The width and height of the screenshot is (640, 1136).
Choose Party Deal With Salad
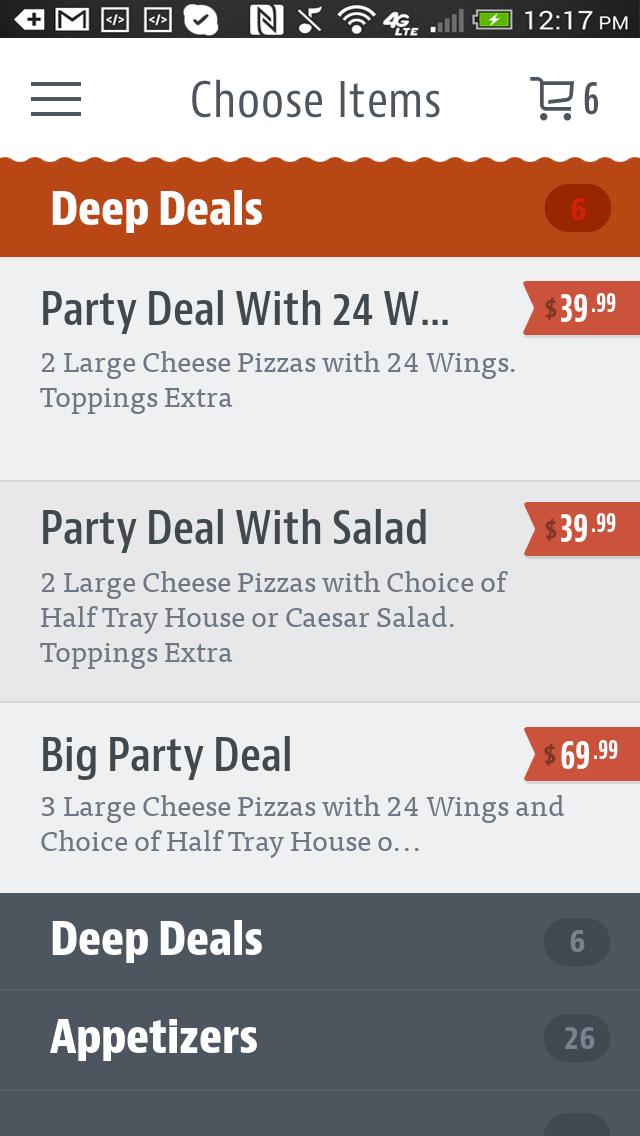pyautogui.click(x=280, y=590)
